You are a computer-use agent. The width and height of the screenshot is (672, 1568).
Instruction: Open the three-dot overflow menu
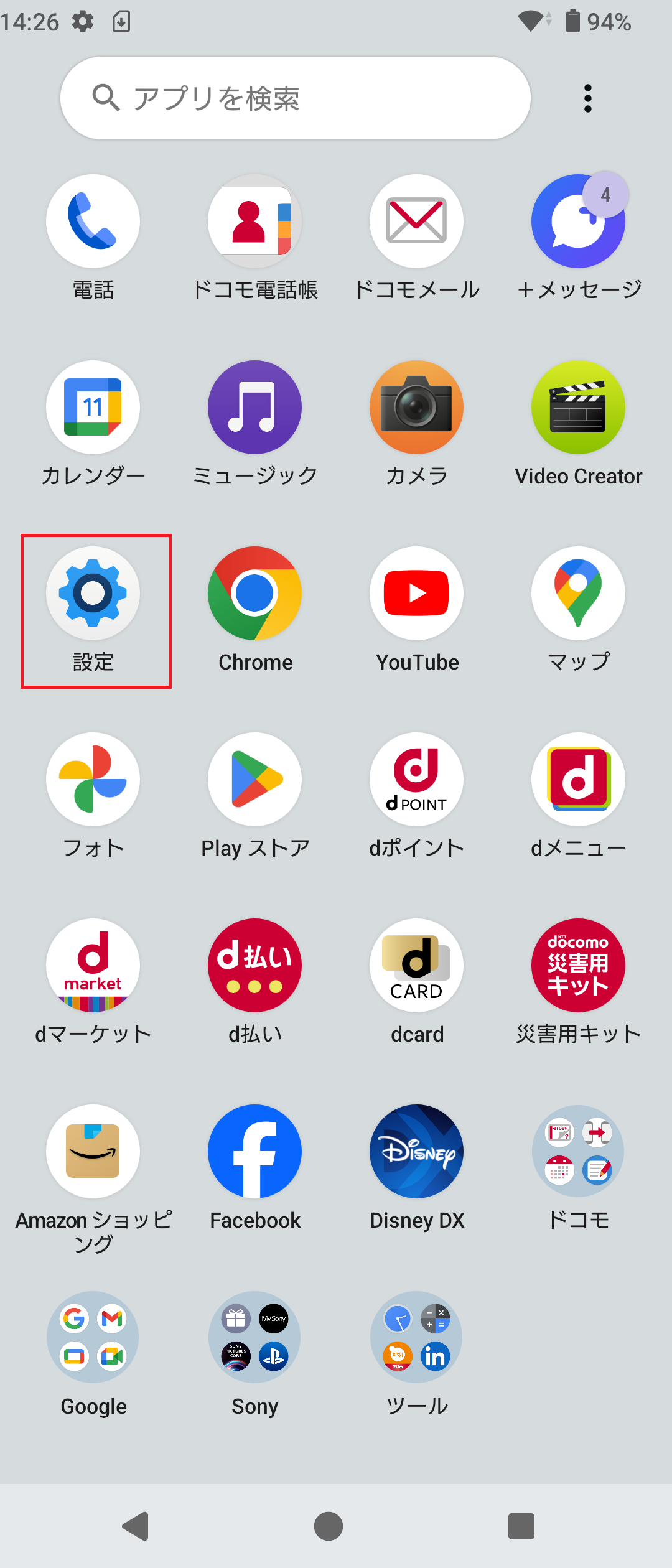[587, 97]
